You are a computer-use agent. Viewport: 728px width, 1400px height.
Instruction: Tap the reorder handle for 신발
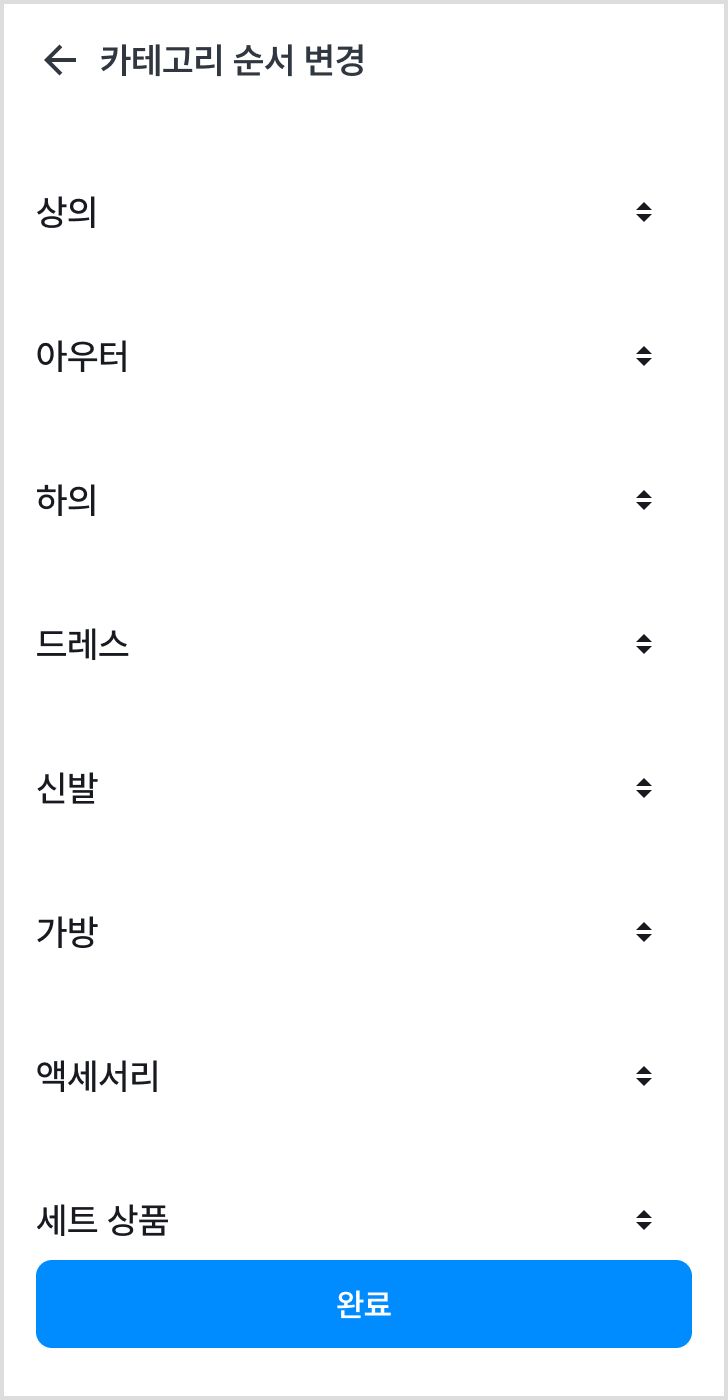pyautogui.click(x=644, y=788)
